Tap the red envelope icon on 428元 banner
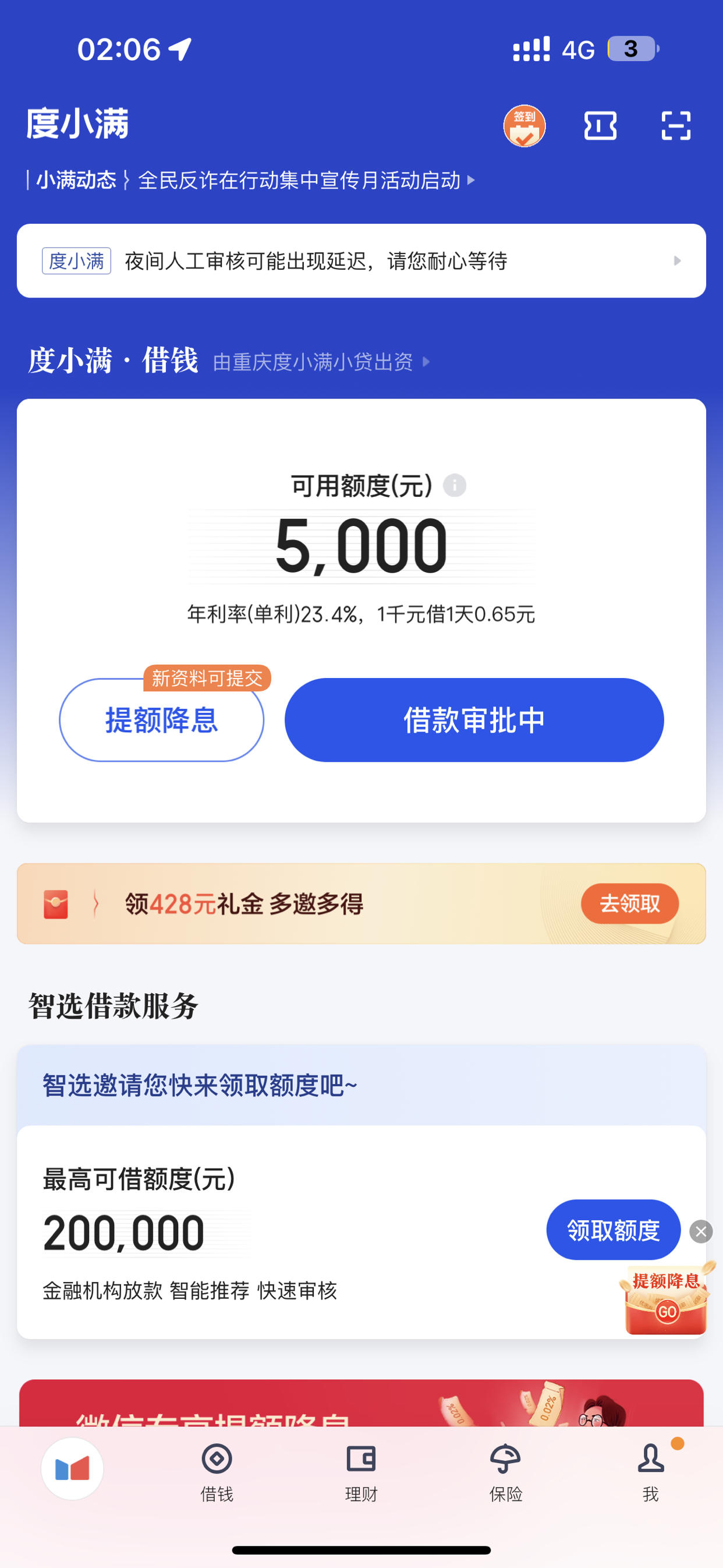 (55, 905)
